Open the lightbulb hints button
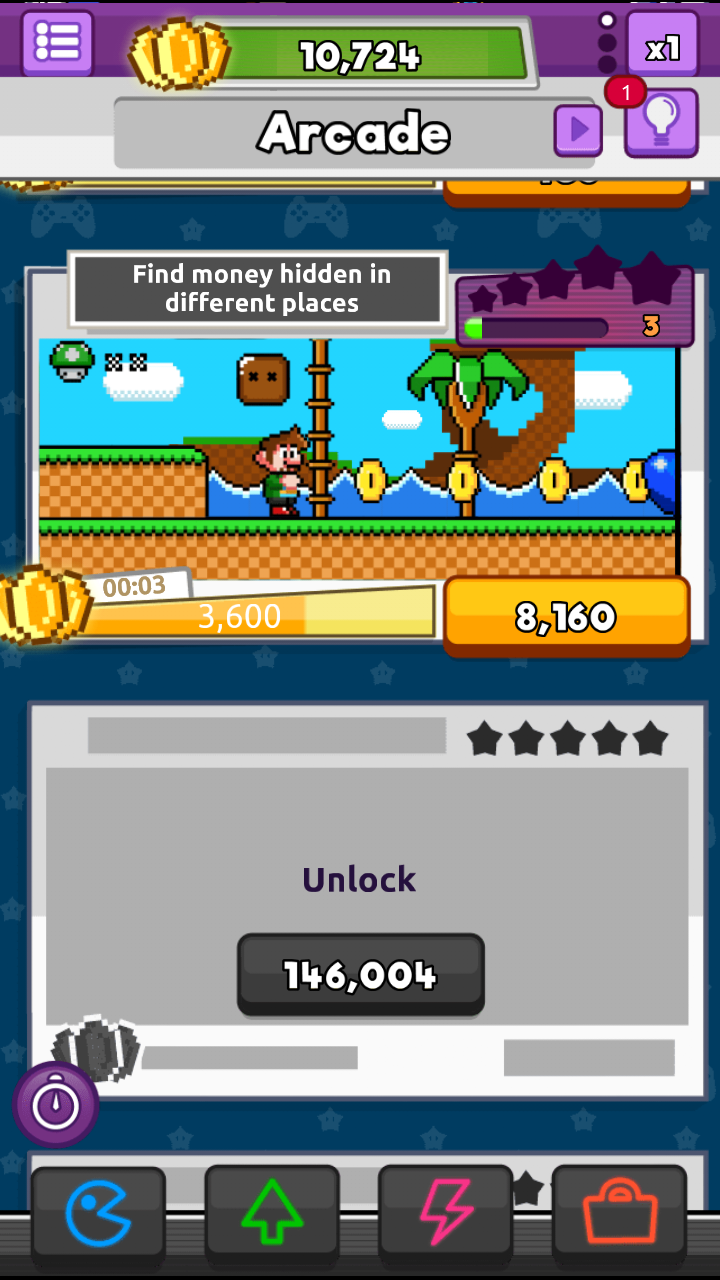Viewport: 720px width, 1280px height. (661, 122)
